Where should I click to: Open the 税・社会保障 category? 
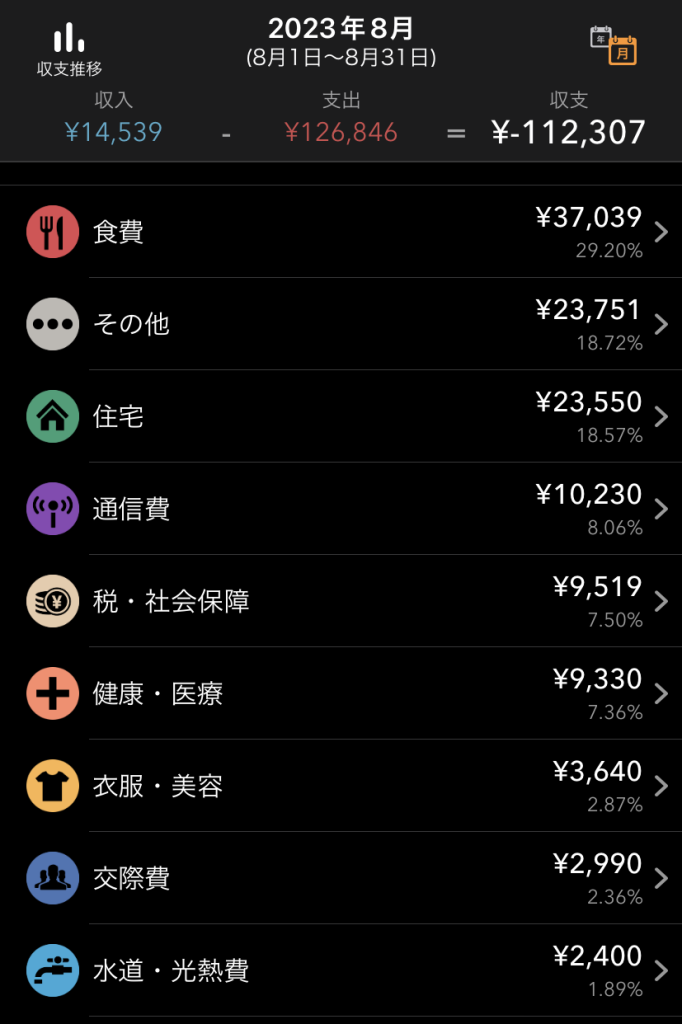tap(341, 601)
